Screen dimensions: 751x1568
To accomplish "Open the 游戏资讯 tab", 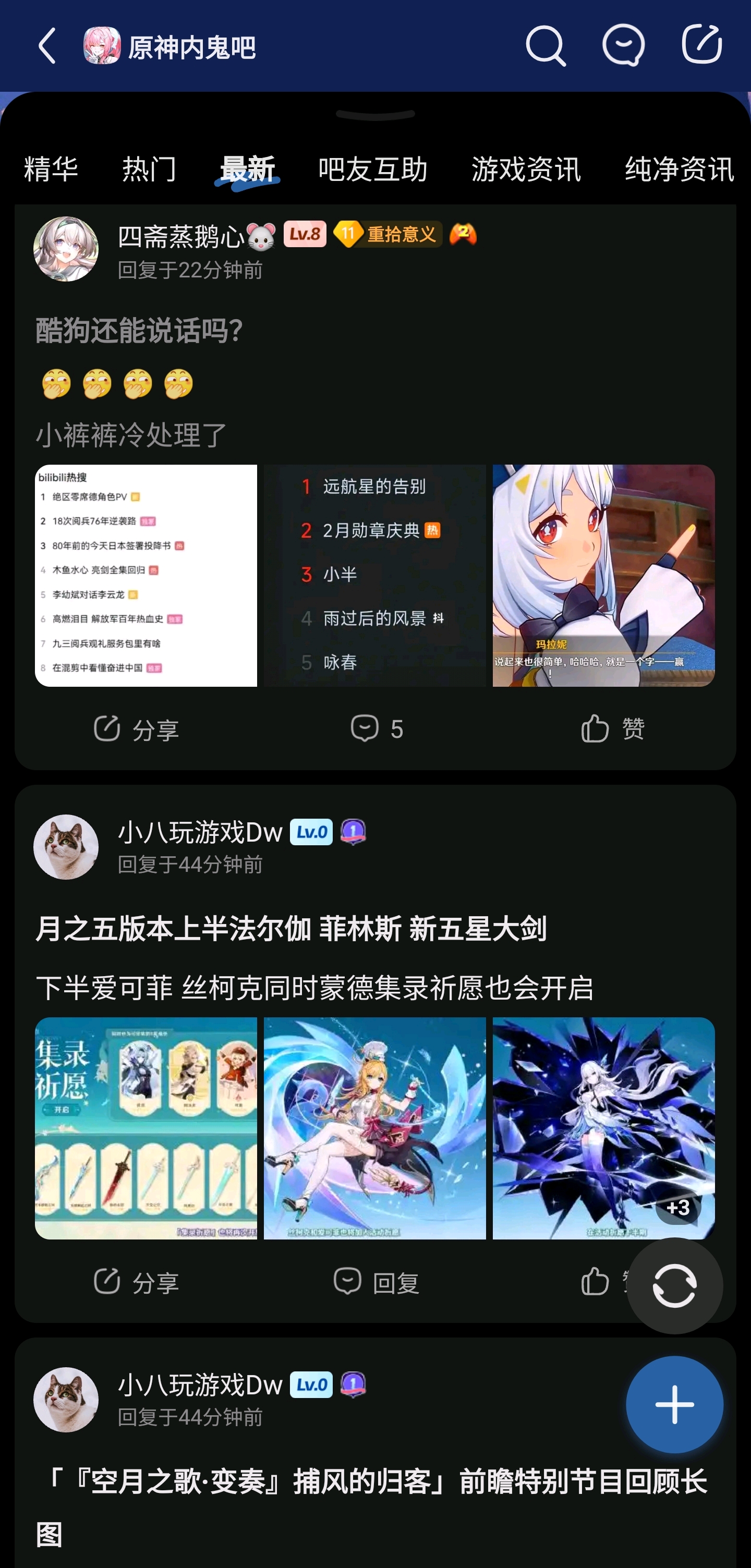I will coord(526,169).
